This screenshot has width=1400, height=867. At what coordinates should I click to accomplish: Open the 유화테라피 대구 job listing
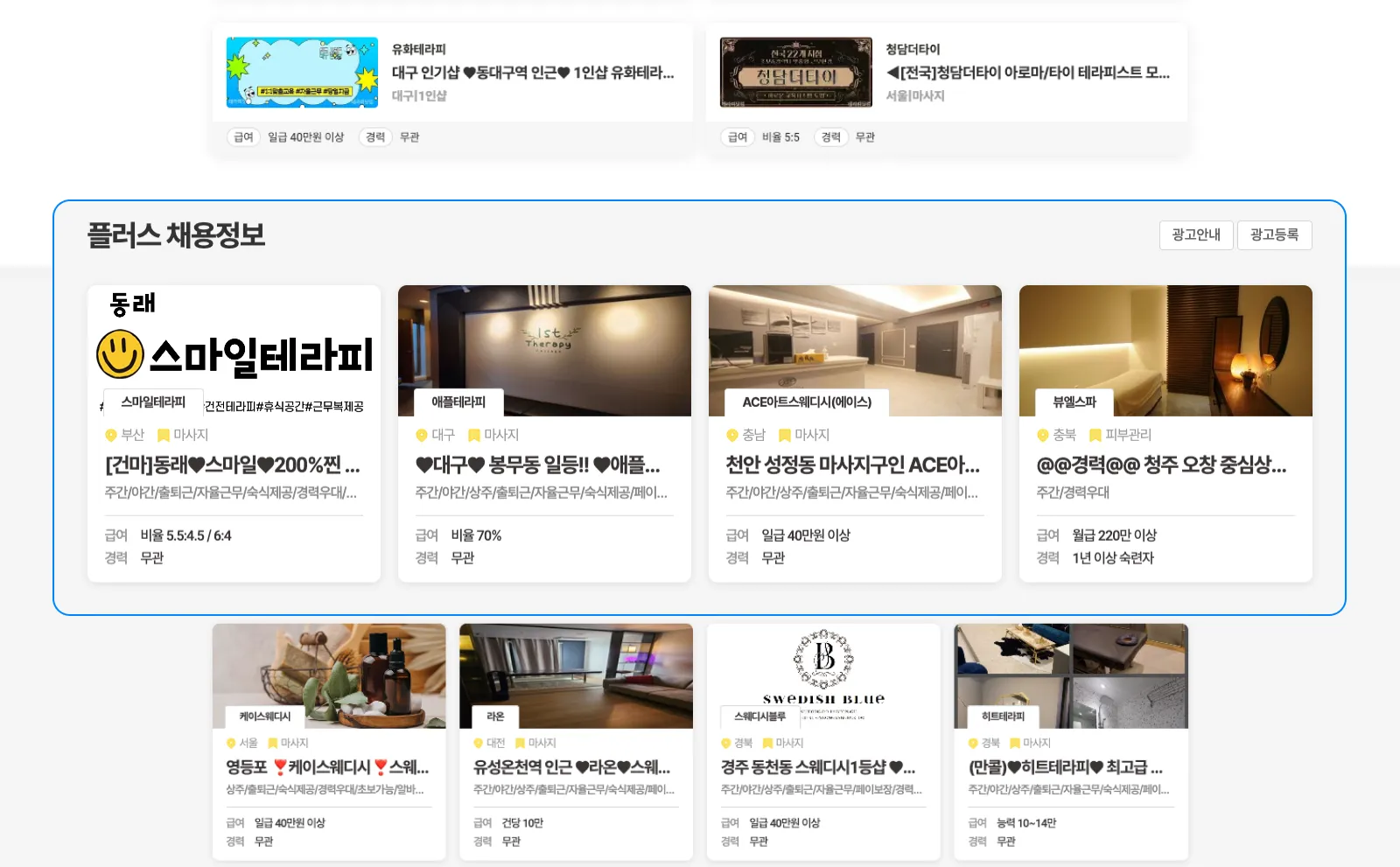click(532, 73)
